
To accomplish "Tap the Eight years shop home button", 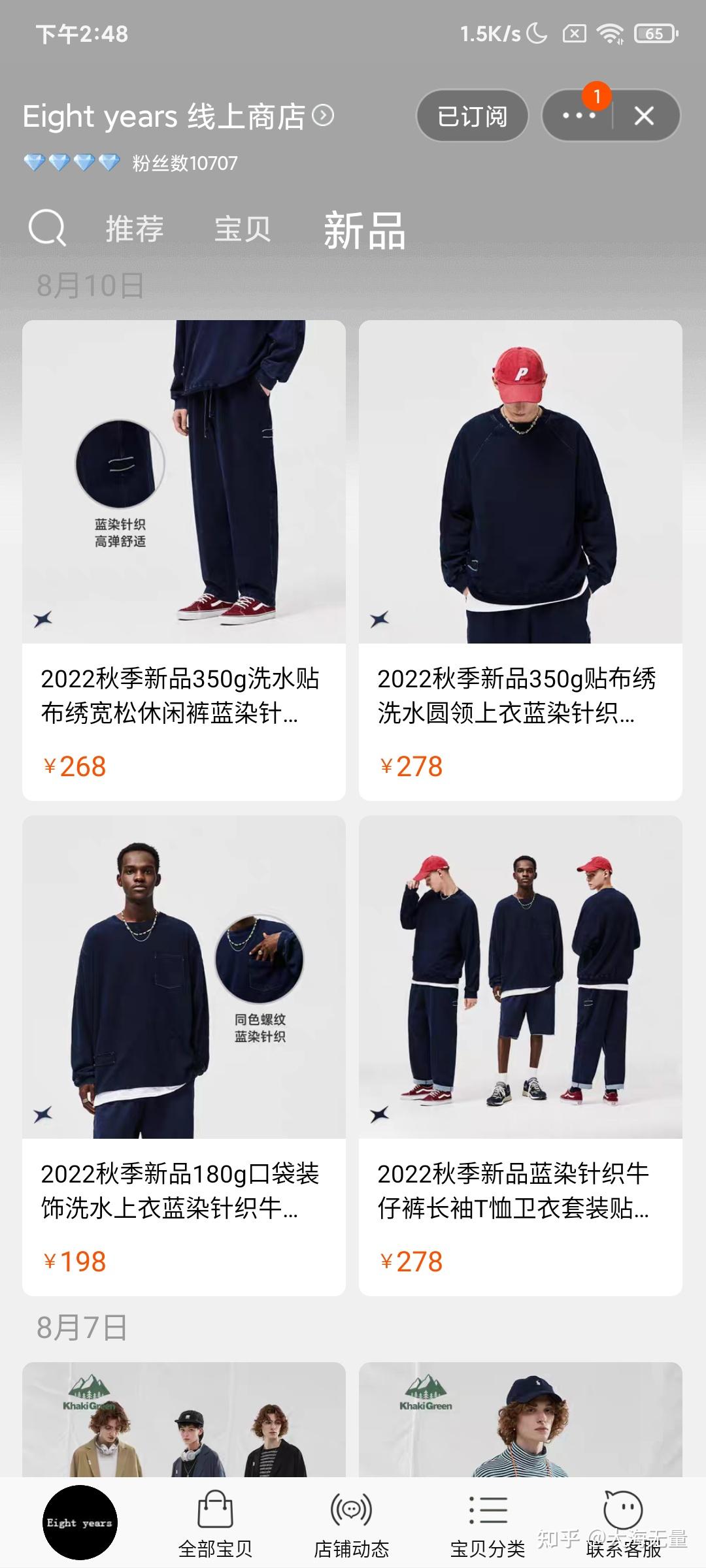I will pos(80,1522).
